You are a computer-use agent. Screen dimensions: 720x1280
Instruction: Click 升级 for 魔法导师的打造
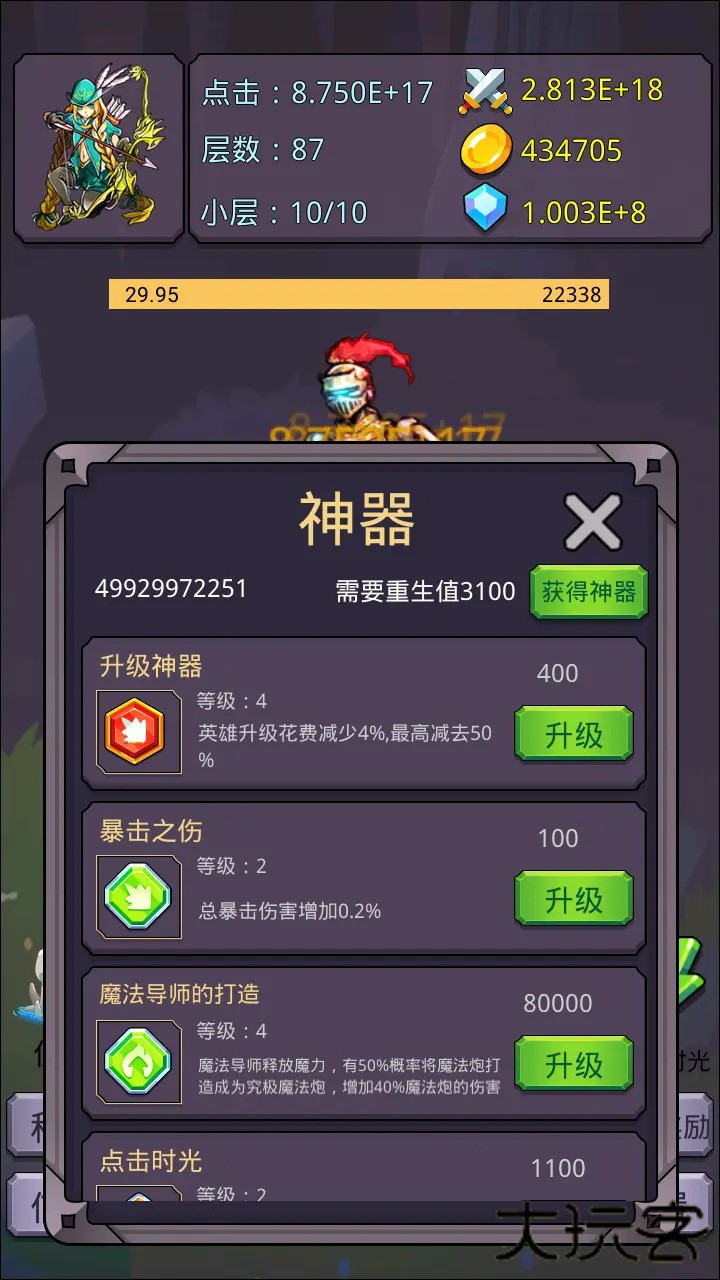573,1064
